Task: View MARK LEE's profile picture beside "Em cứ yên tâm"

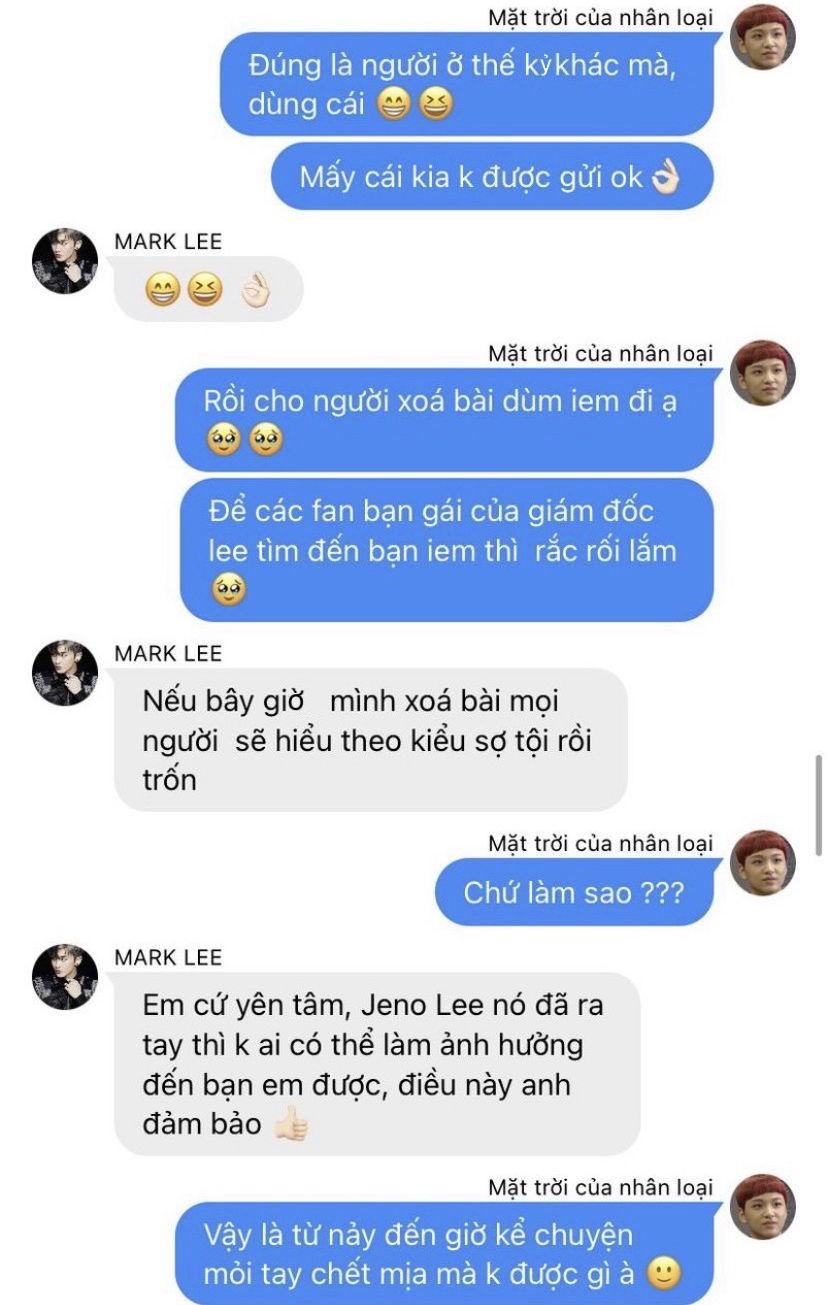Action: (x=65, y=977)
